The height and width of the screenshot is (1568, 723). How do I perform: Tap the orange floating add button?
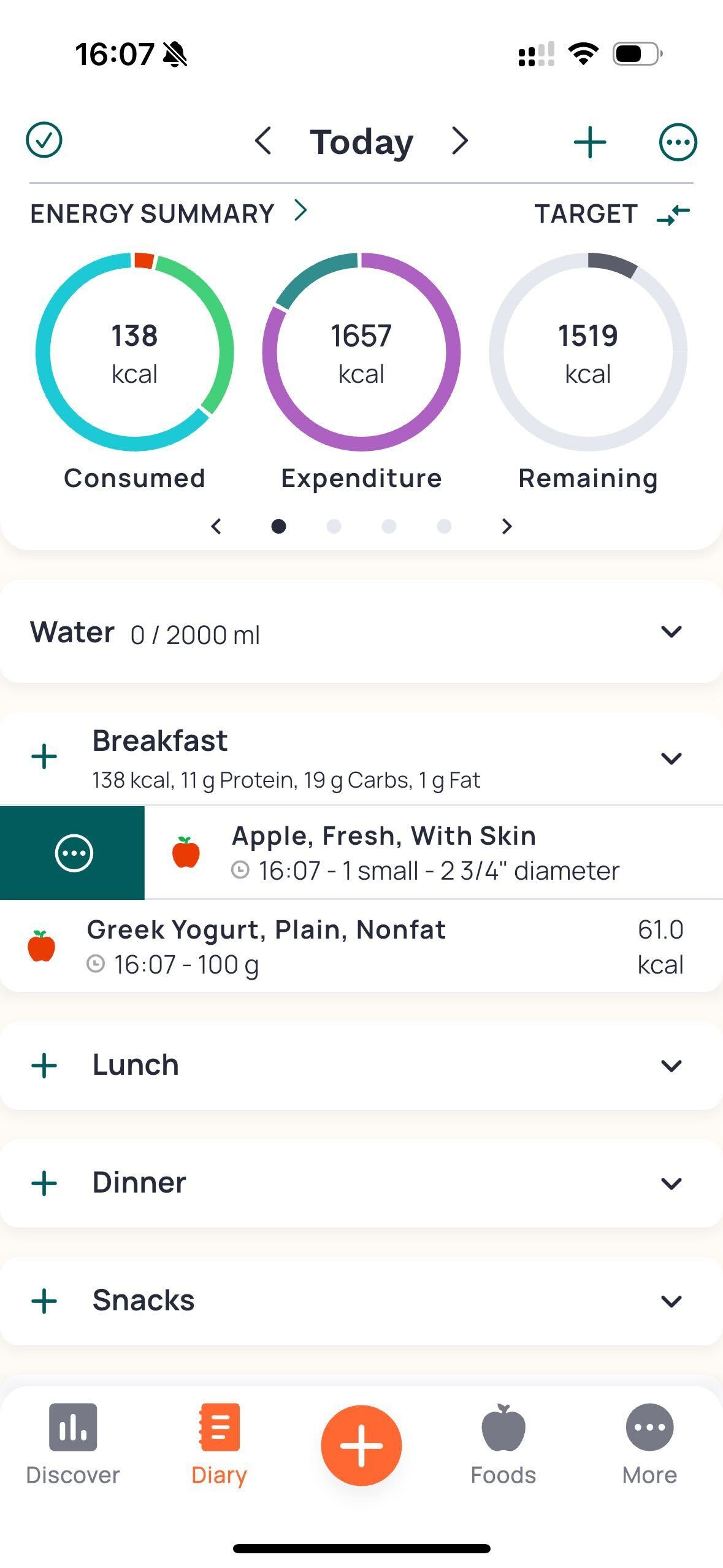(361, 1445)
